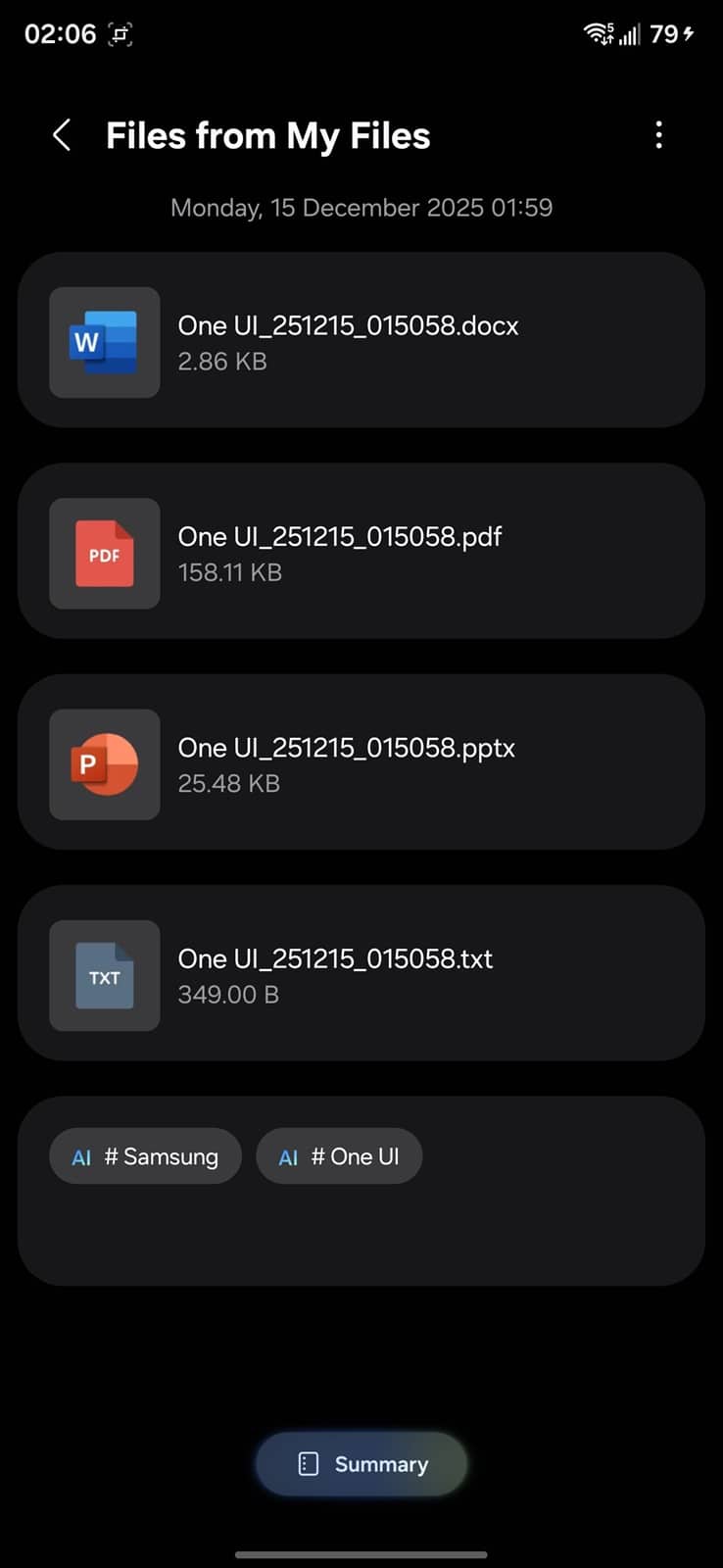This screenshot has width=723, height=1568.
Task: Open the three-dot overflow menu
Action: [658, 135]
